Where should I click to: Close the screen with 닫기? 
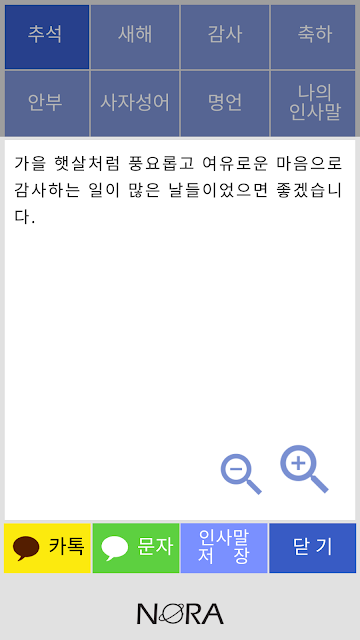(x=313, y=548)
